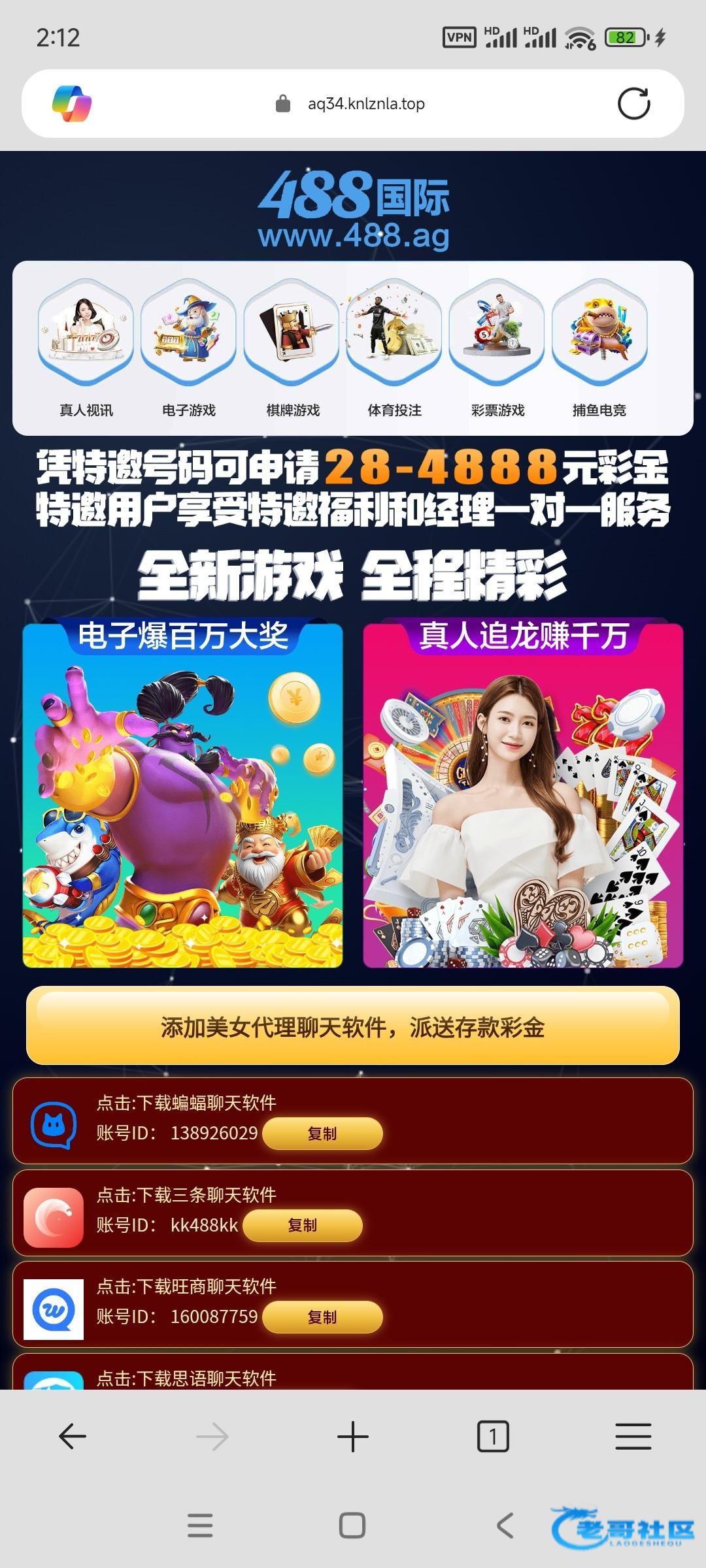The height and width of the screenshot is (1568, 706).
Task: Open the tab switcher showing 1 tab
Action: (x=493, y=1437)
